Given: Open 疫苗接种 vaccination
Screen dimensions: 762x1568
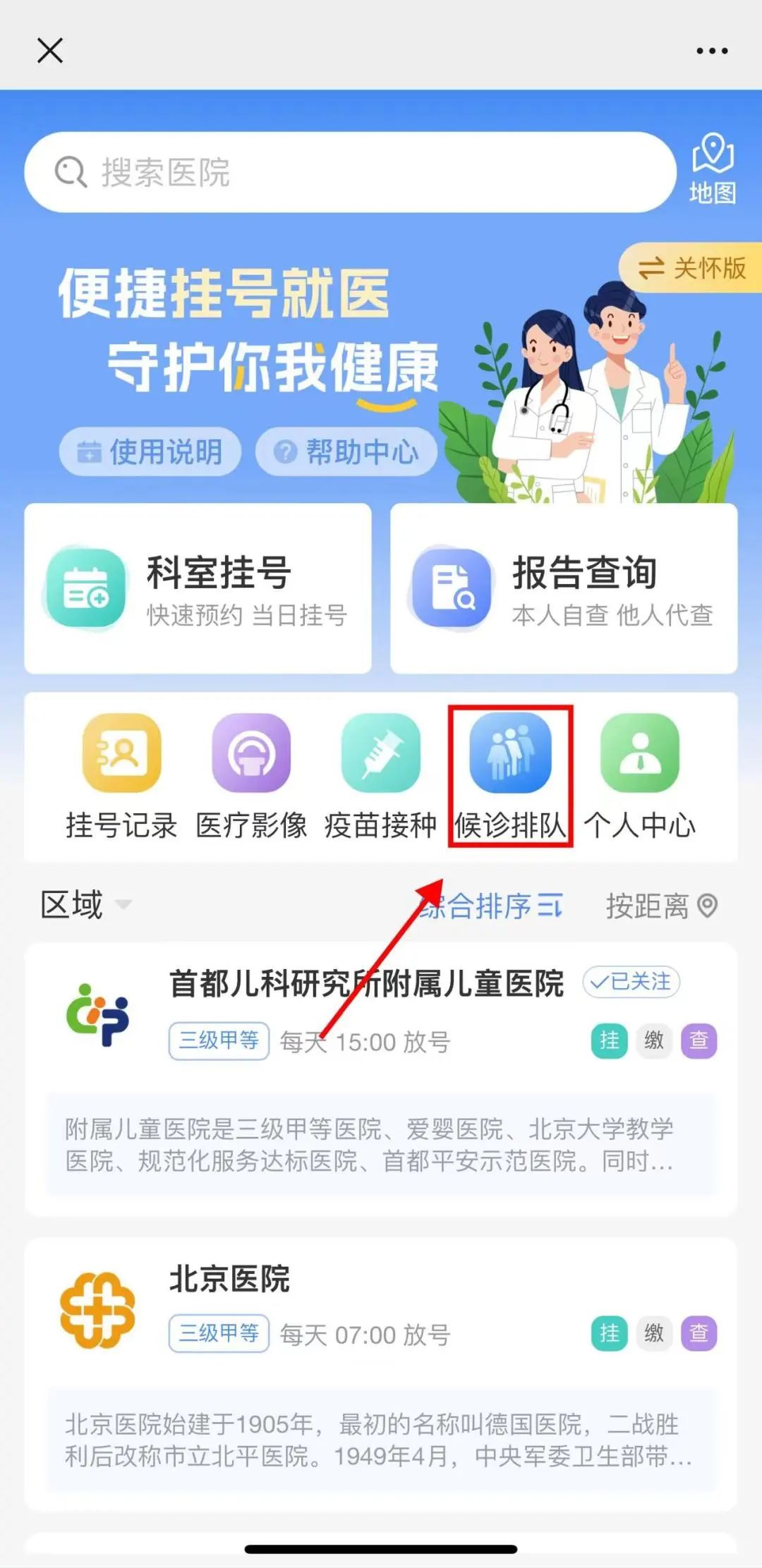Looking at the screenshot, I should [x=380, y=776].
